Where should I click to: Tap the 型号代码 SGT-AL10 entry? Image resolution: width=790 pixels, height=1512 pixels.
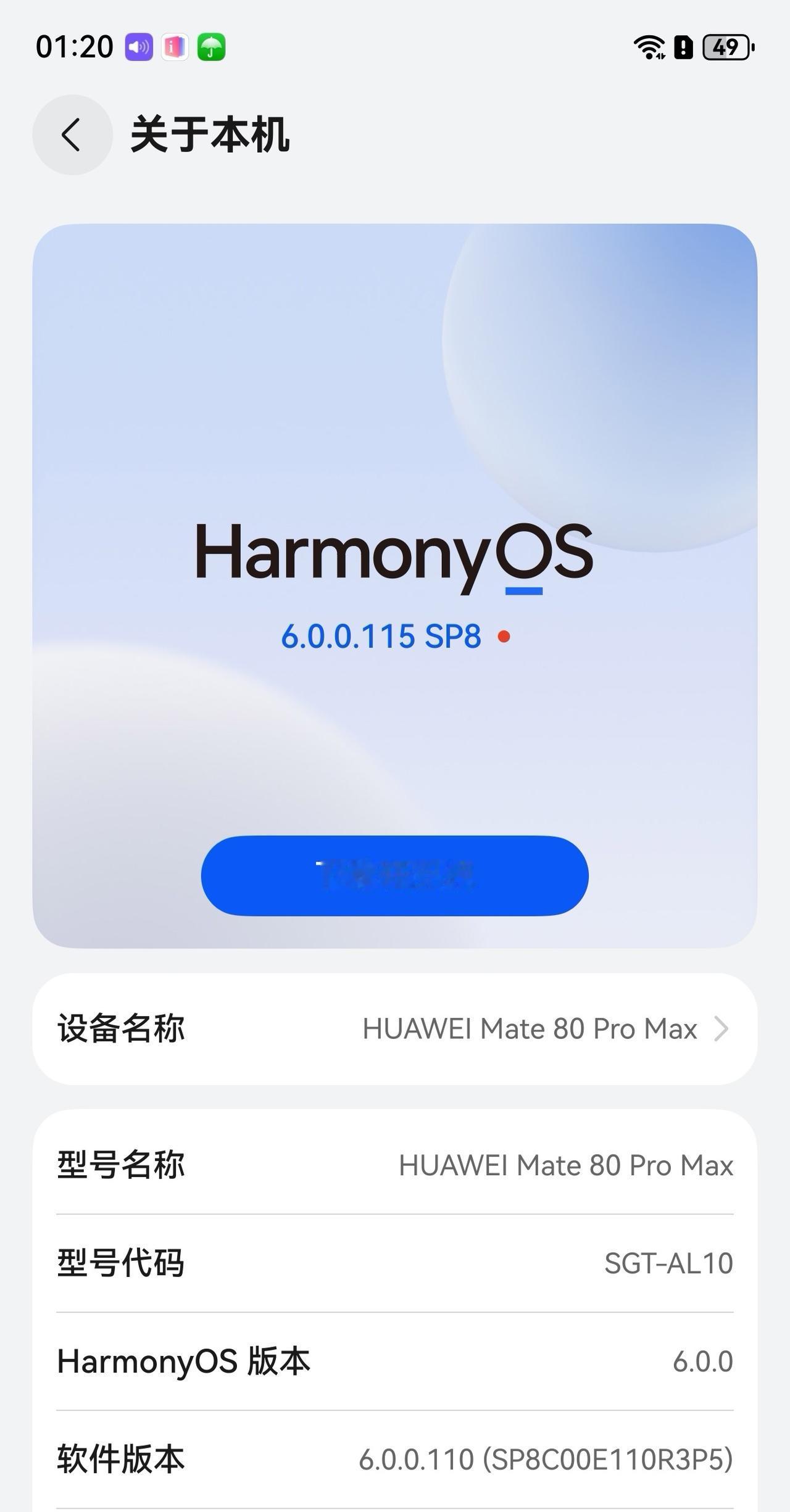click(x=395, y=1263)
